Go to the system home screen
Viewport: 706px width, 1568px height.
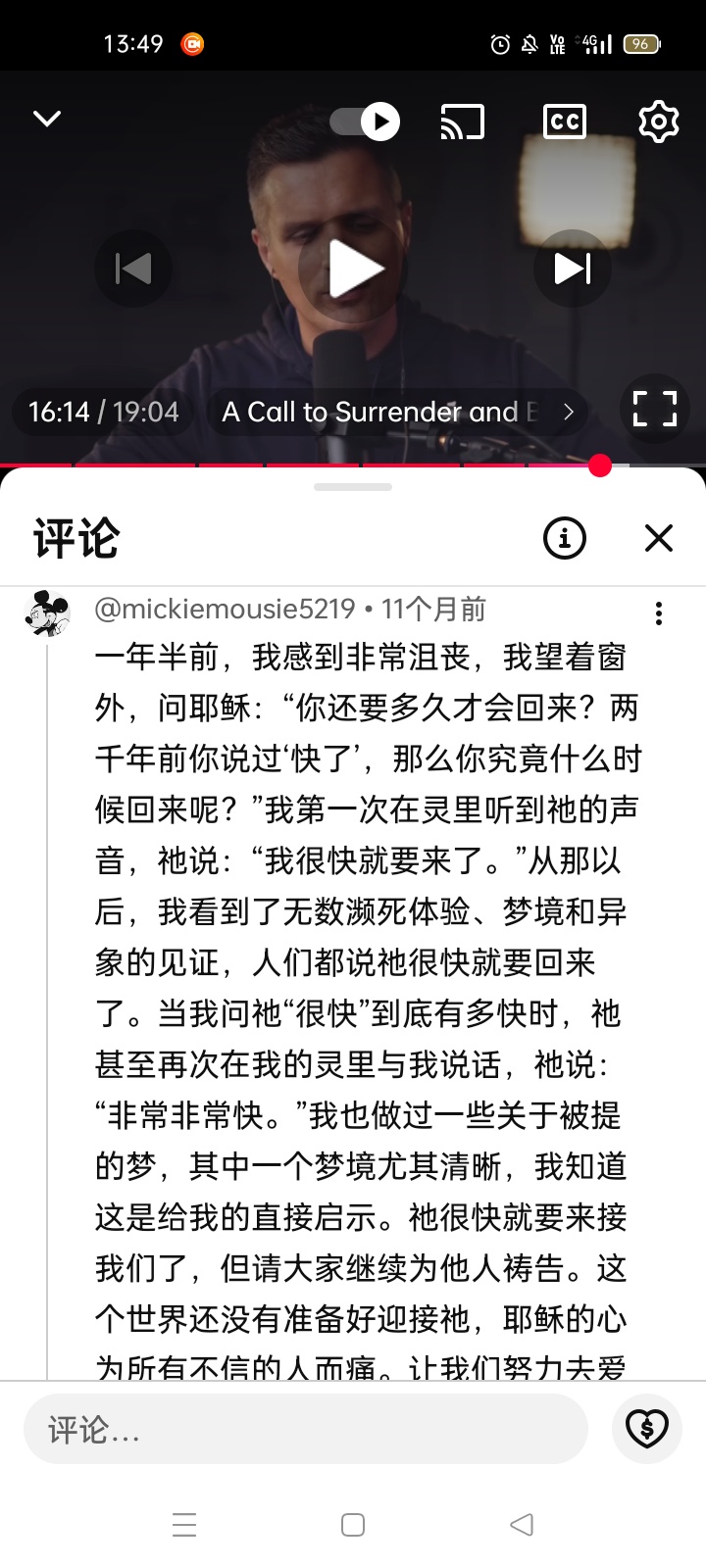click(x=353, y=1525)
